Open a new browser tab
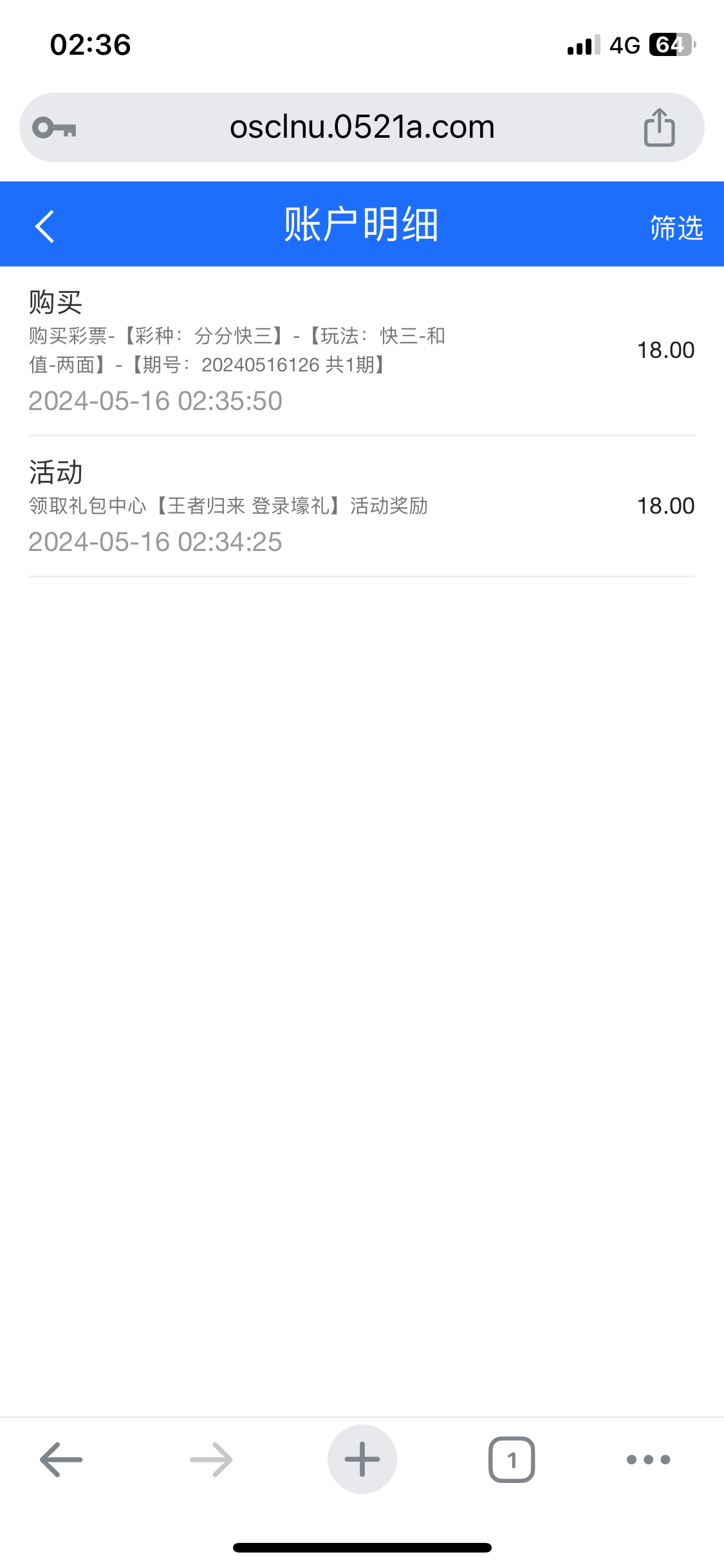Image resolution: width=724 pixels, height=1568 pixels. 362,1459
